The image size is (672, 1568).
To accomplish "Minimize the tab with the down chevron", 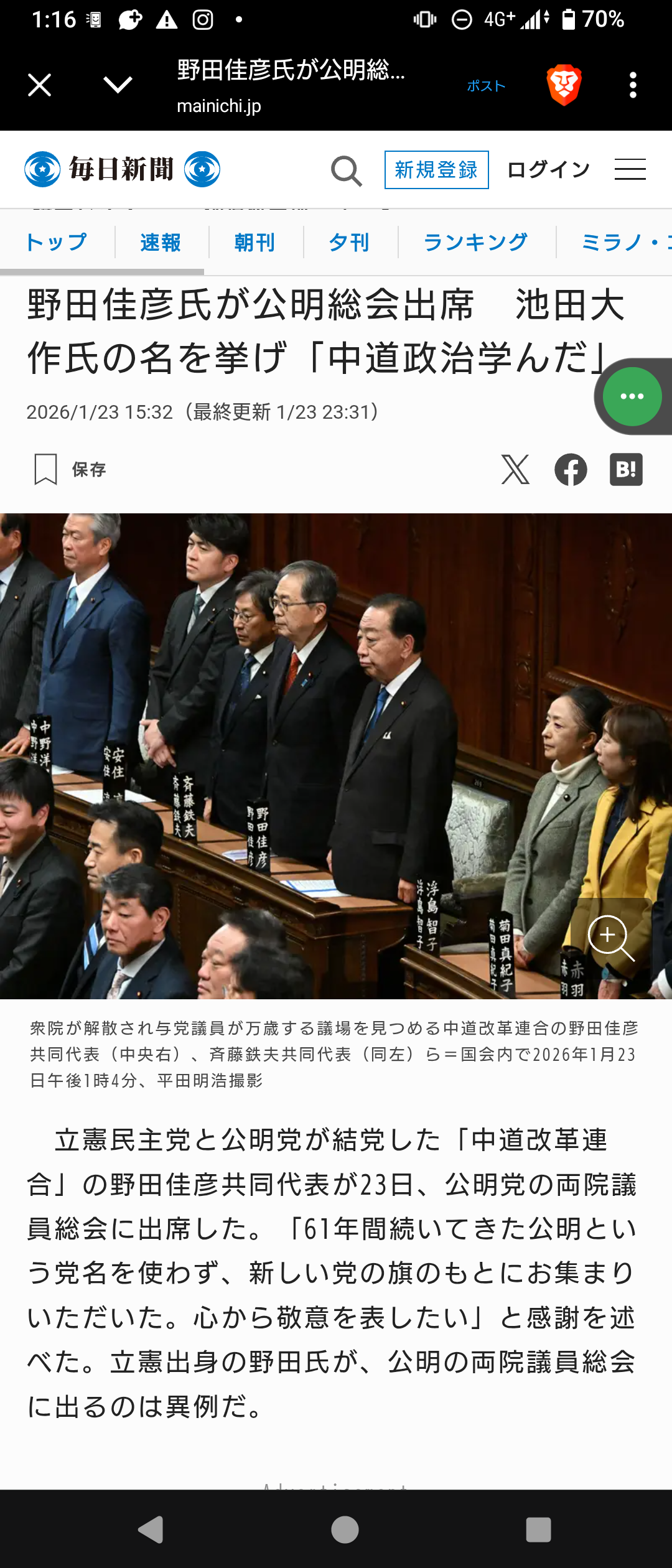I will pos(118,85).
